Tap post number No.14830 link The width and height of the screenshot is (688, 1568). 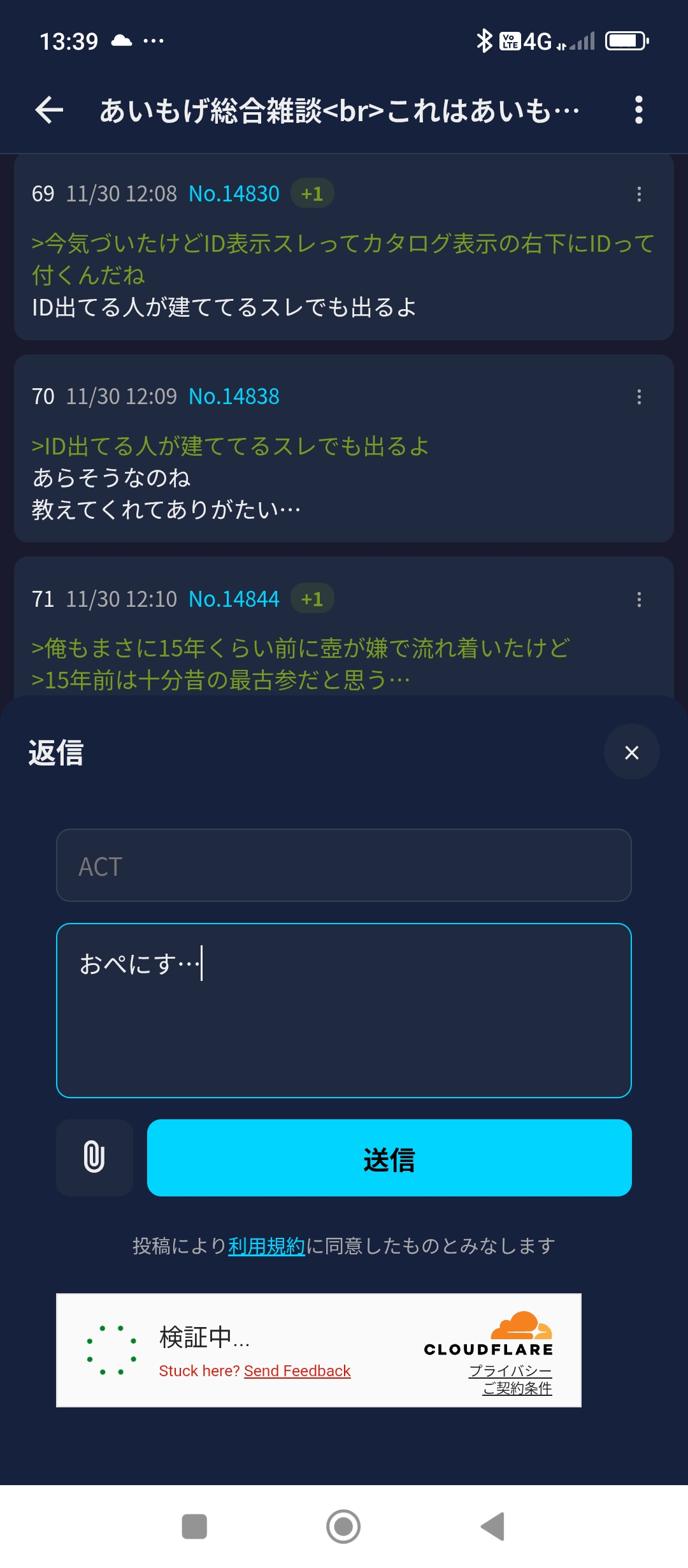(234, 194)
